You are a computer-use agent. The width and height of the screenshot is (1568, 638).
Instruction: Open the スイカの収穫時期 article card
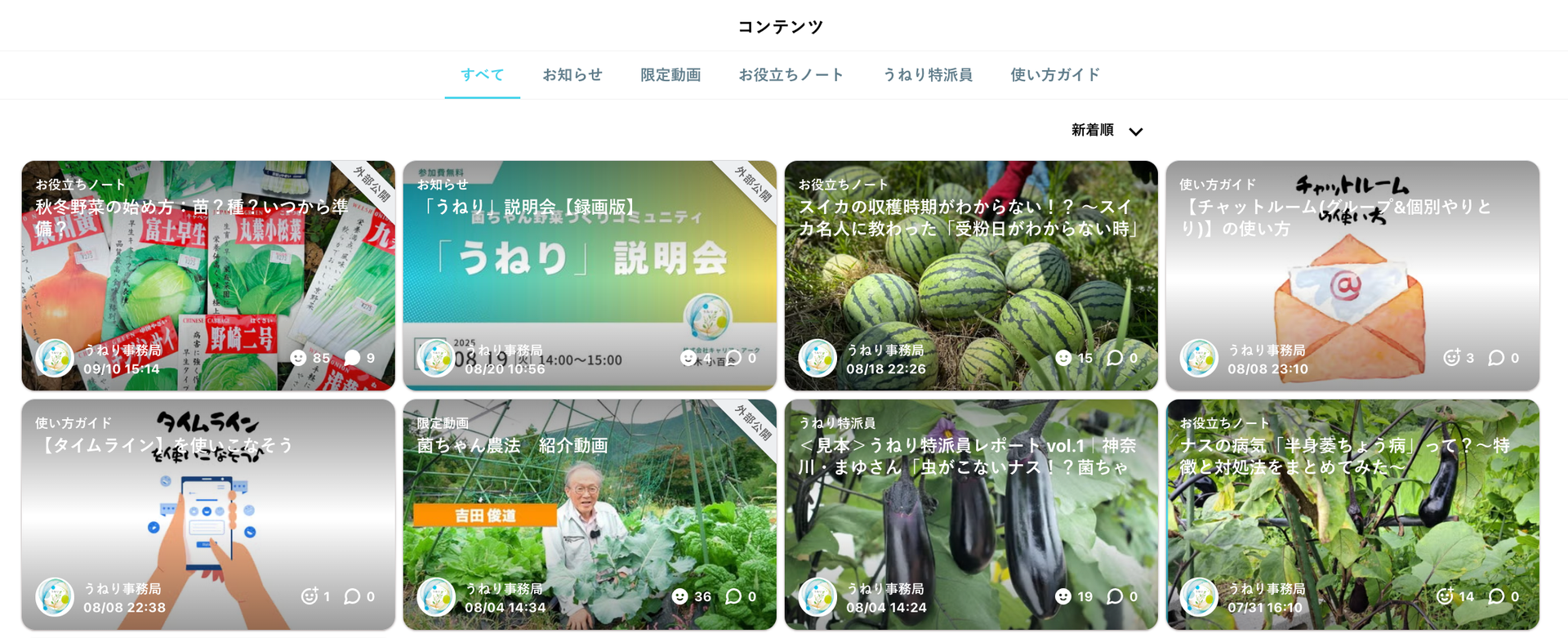coord(971,275)
